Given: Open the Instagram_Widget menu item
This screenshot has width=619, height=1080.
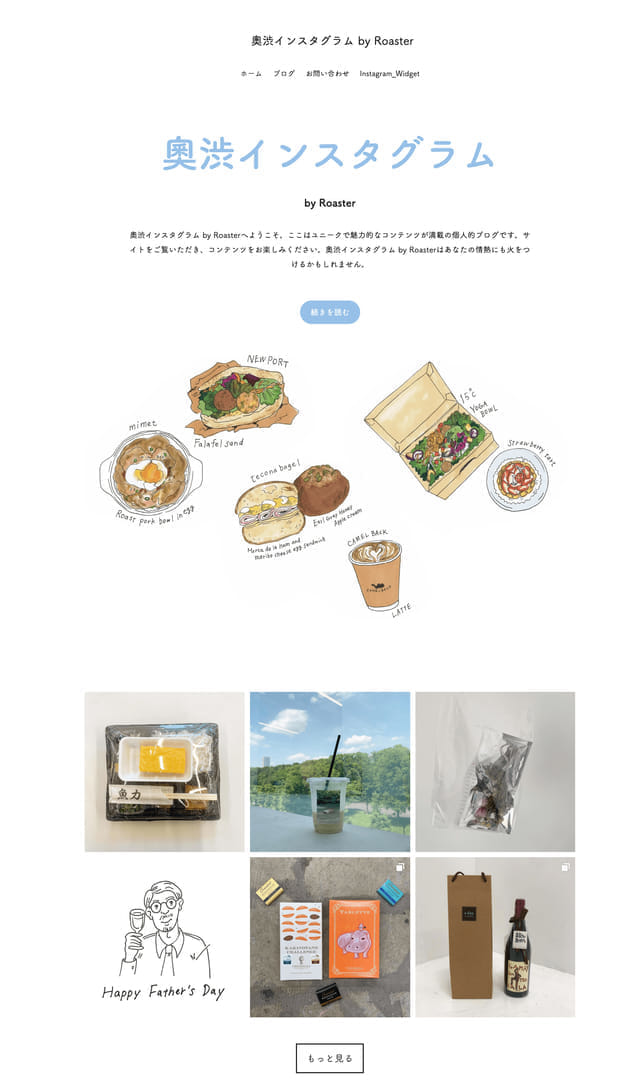Looking at the screenshot, I should coord(389,74).
